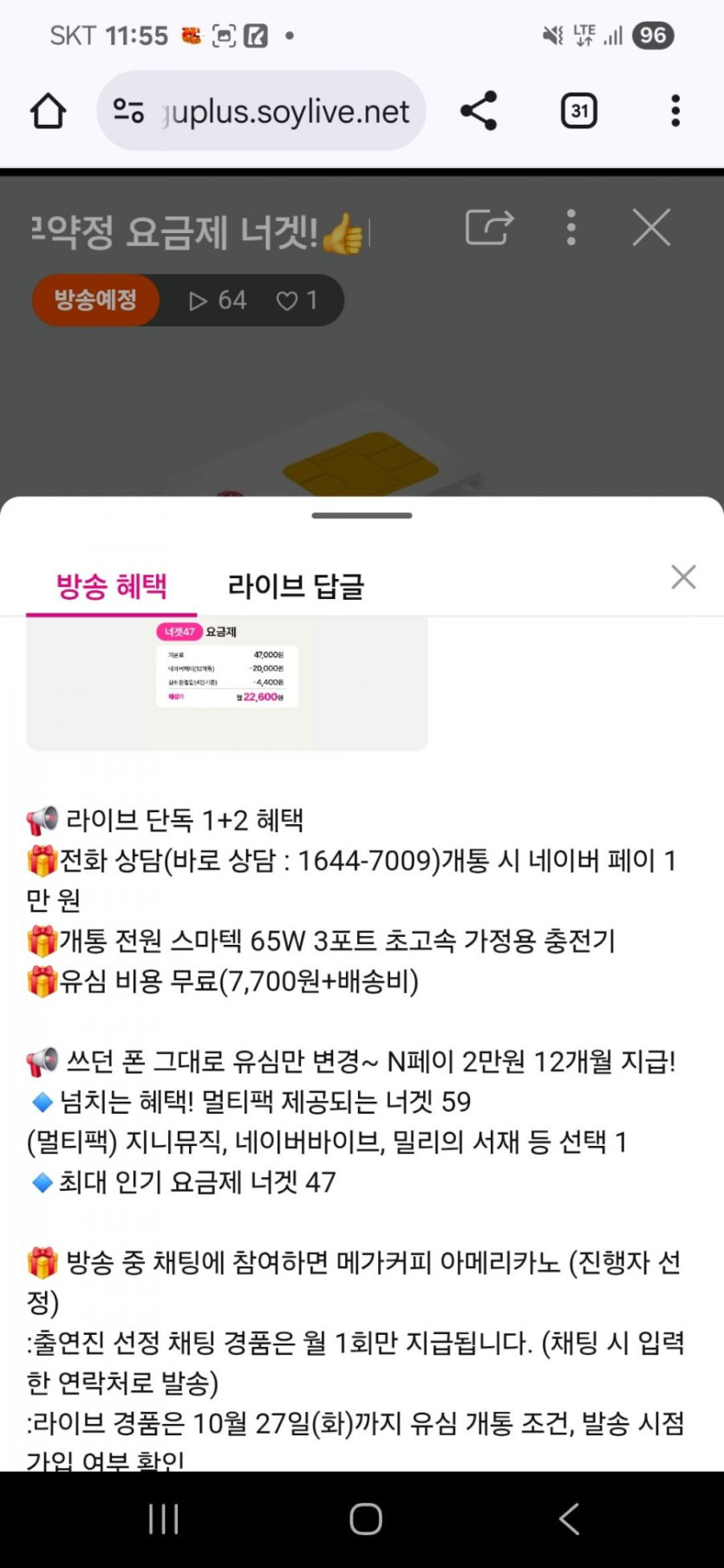Switch to the 라이브 답글 tab
The height and width of the screenshot is (1568, 724).
[x=296, y=587]
